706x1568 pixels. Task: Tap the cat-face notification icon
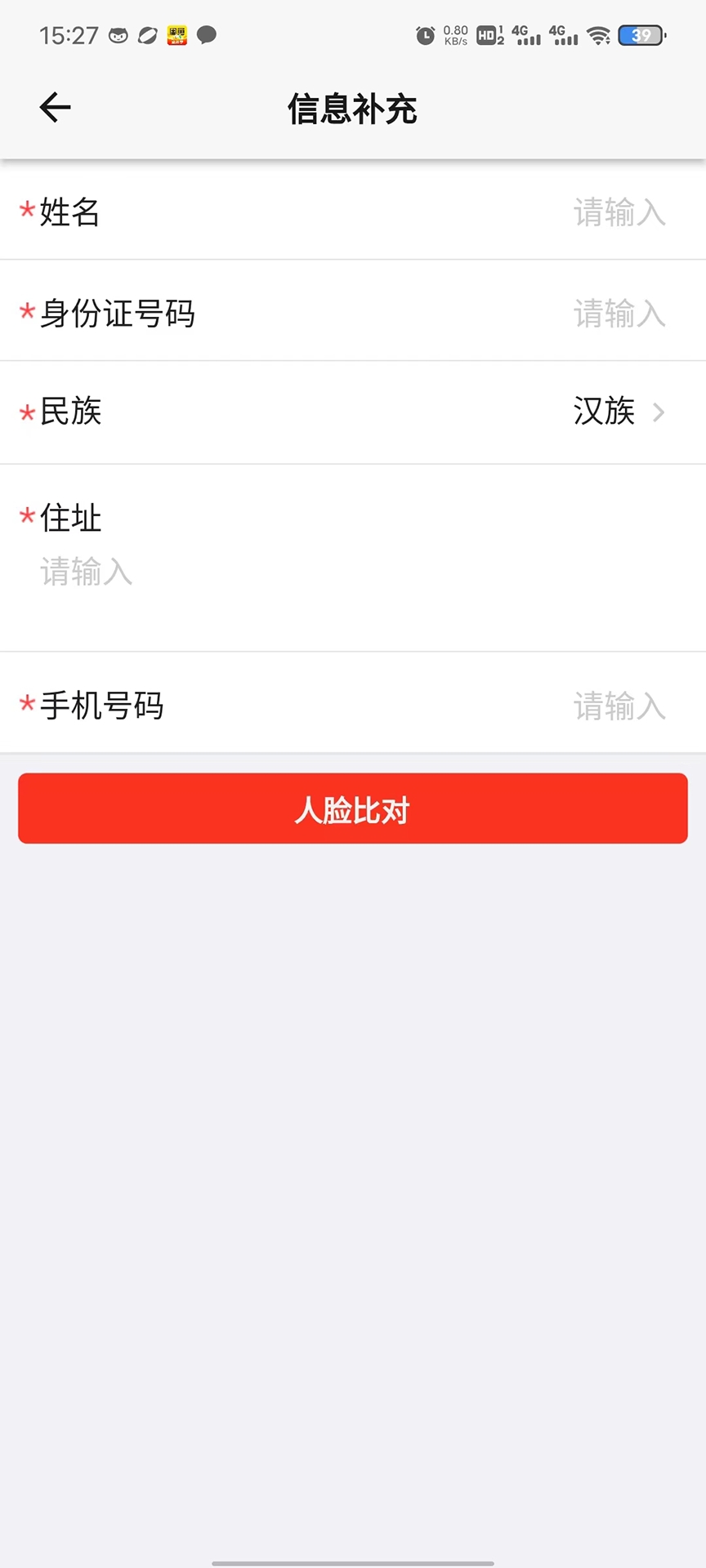point(117,35)
